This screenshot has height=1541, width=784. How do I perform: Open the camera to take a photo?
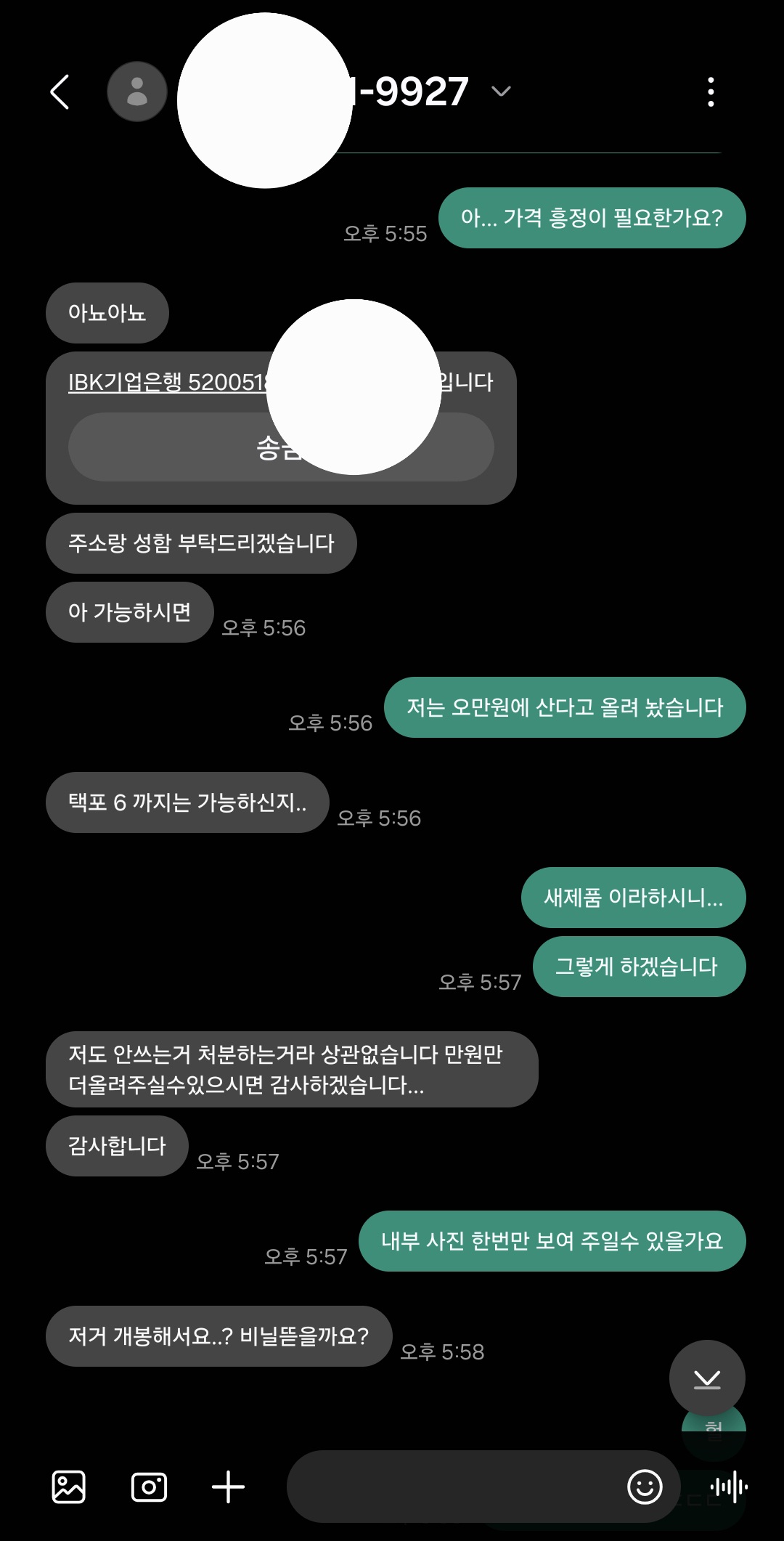pos(149,1487)
